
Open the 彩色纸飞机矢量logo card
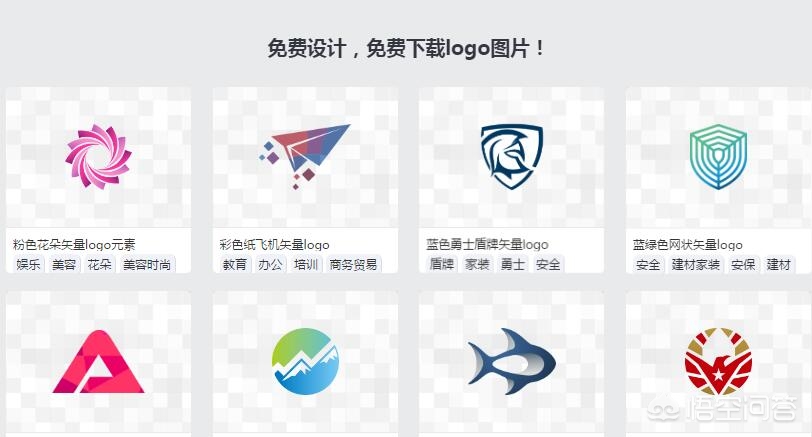pyautogui.click(x=305, y=158)
